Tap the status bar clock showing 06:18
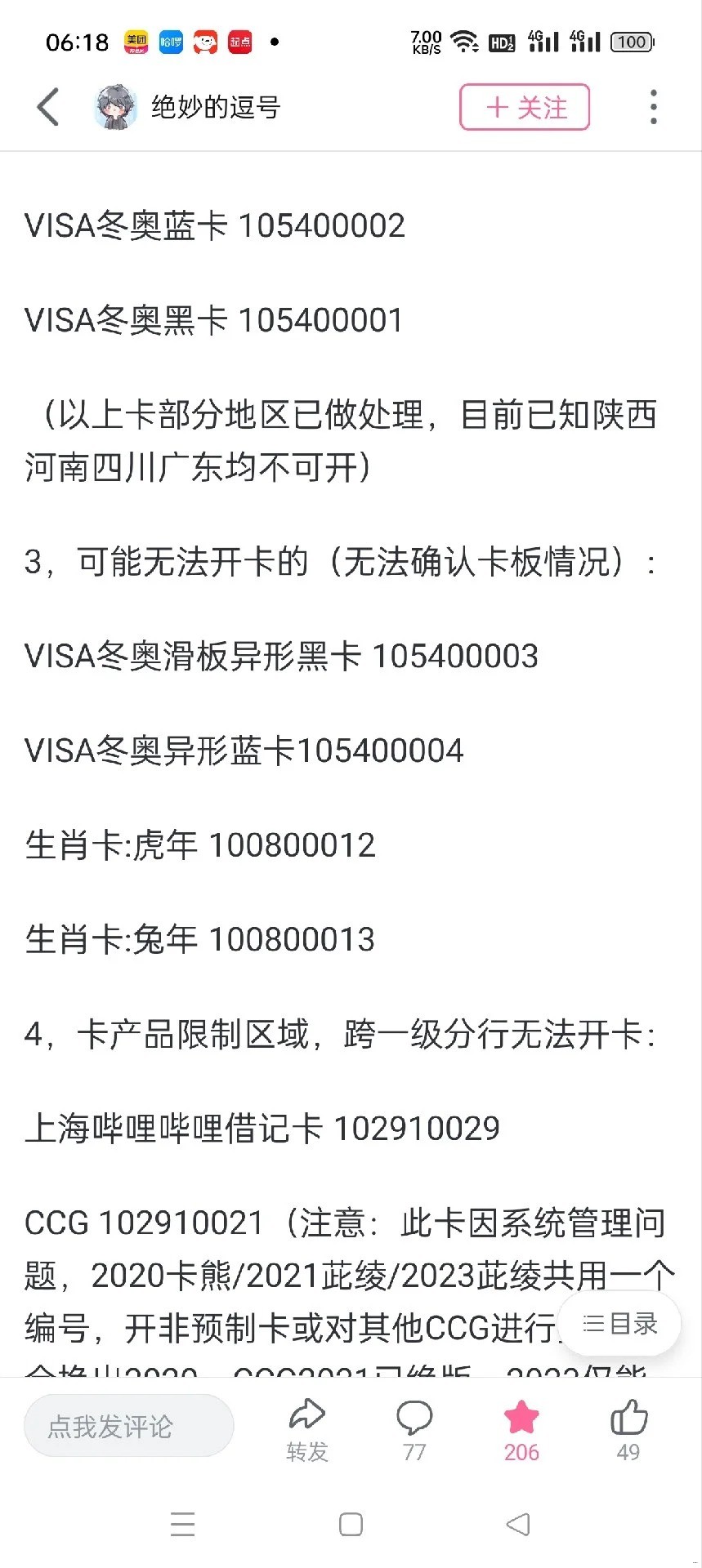Screen dimensions: 702x1568 [77, 41]
